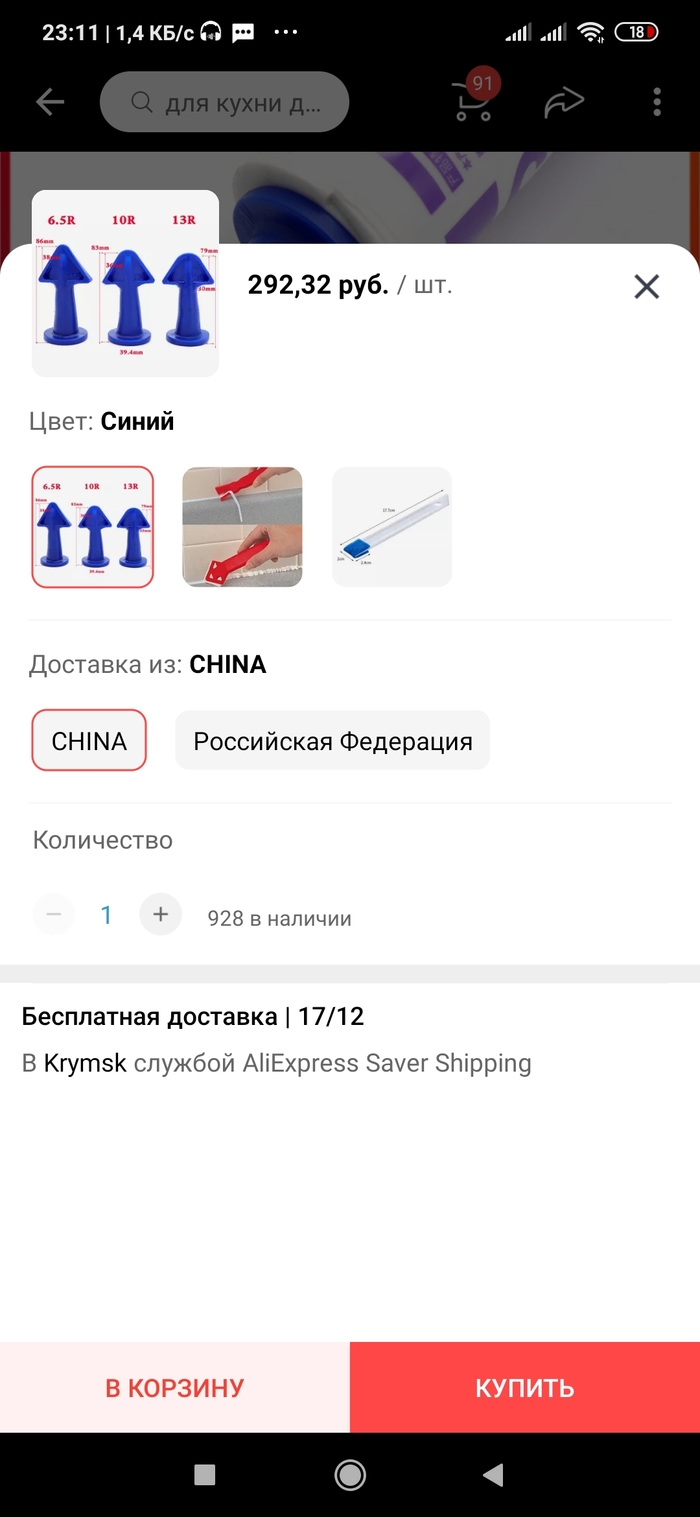Choose the red scraper tool variant
Screen dimensions: 700x1517
click(x=242, y=527)
